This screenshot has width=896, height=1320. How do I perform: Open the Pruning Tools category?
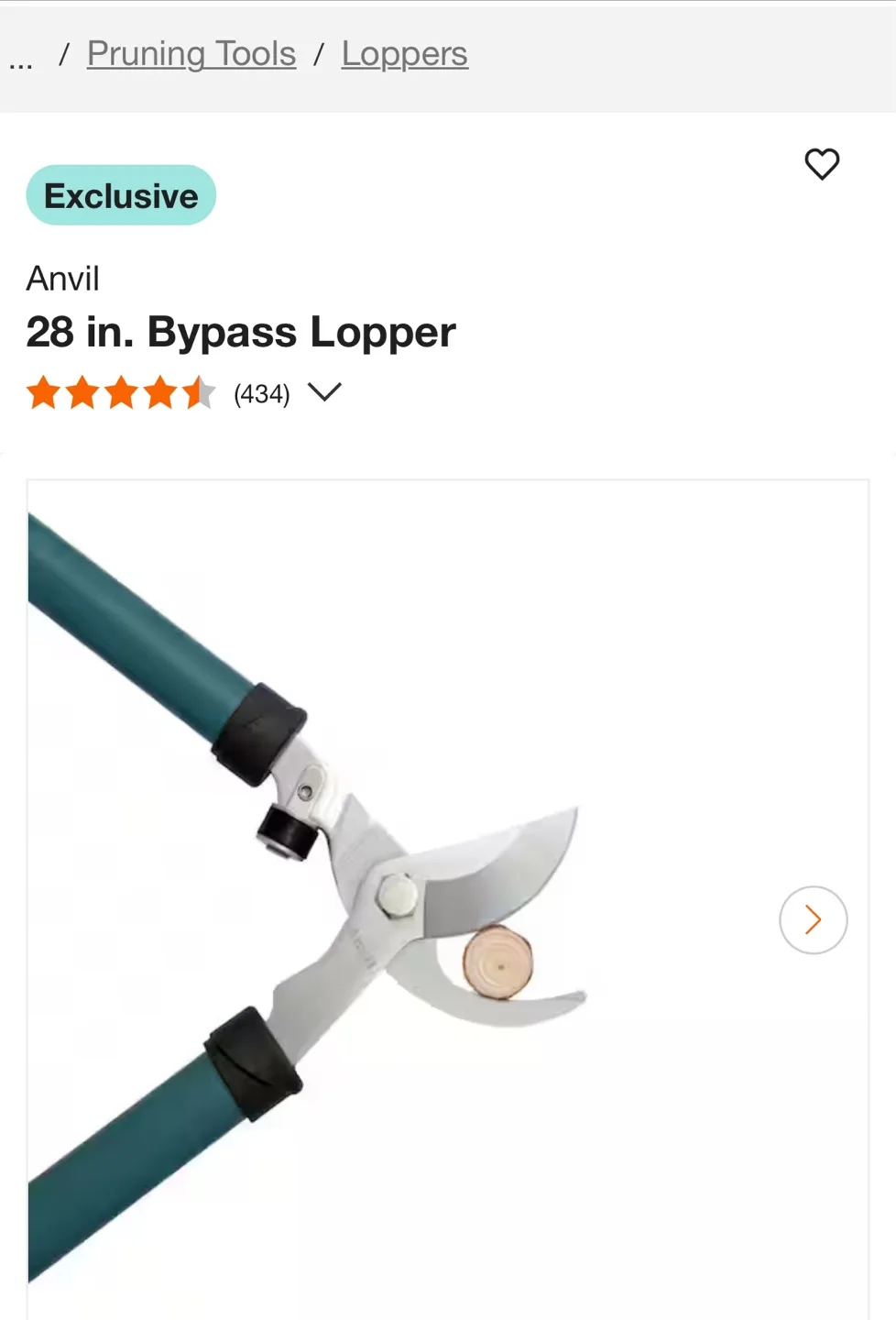[190, 53]
